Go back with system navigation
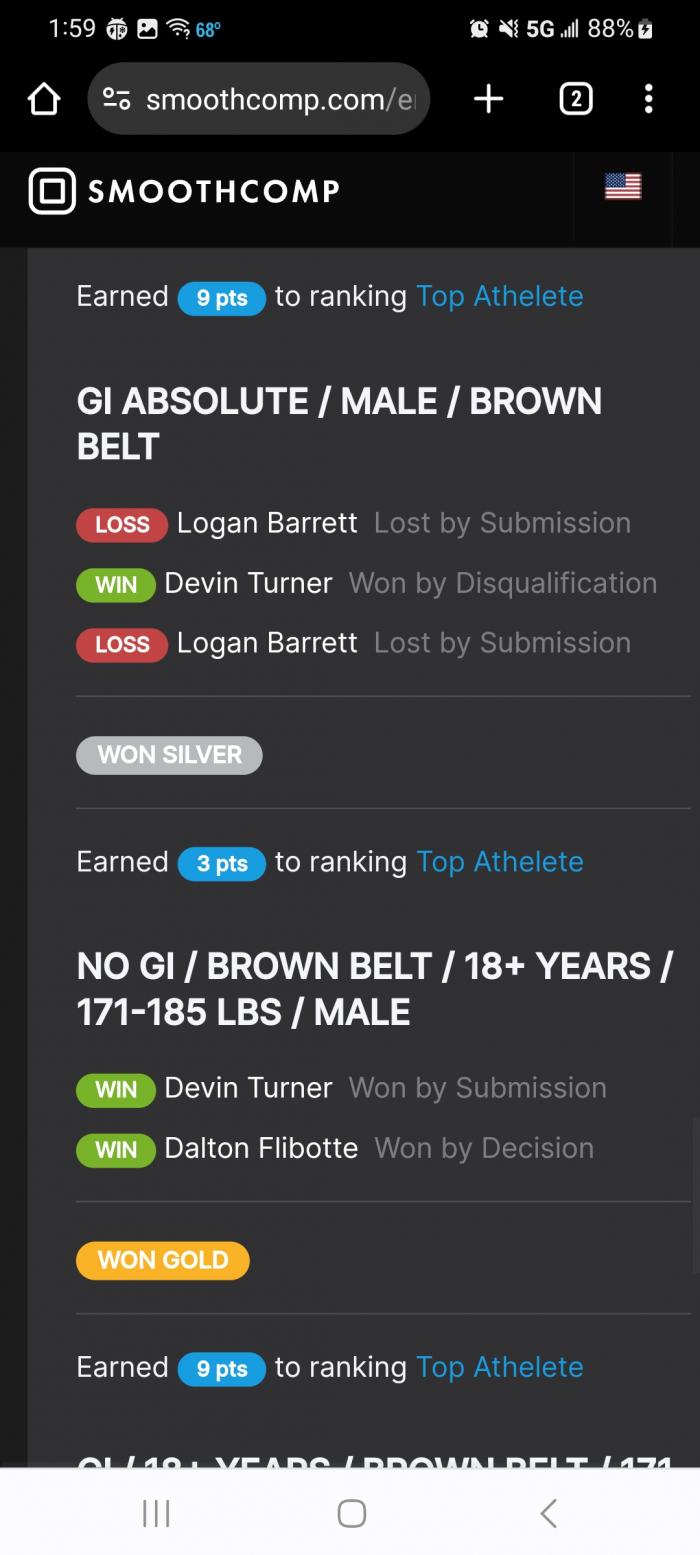The height and width of the screenshot is (1555, 700). pos(547,1513)
